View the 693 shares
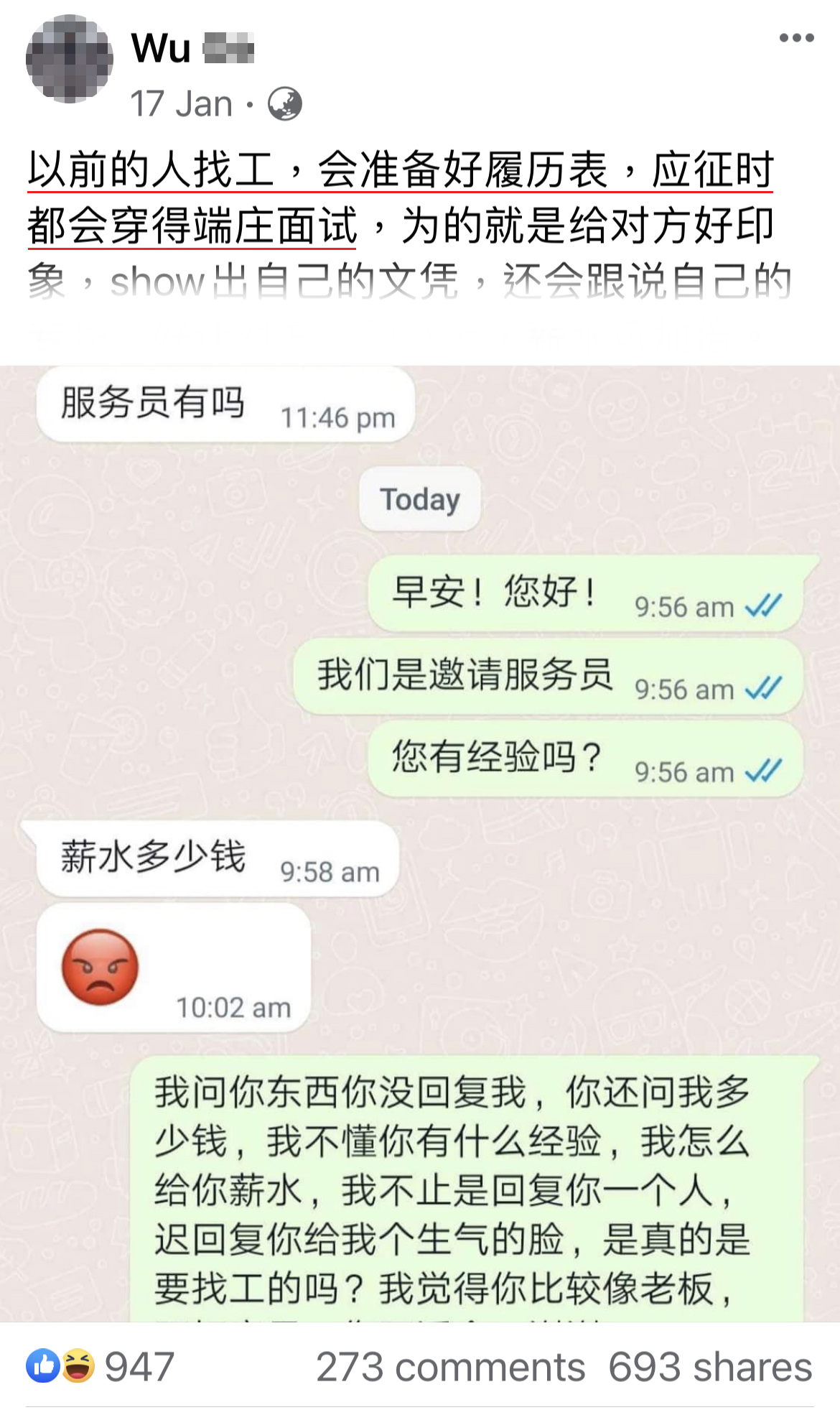 [710, 1366]
